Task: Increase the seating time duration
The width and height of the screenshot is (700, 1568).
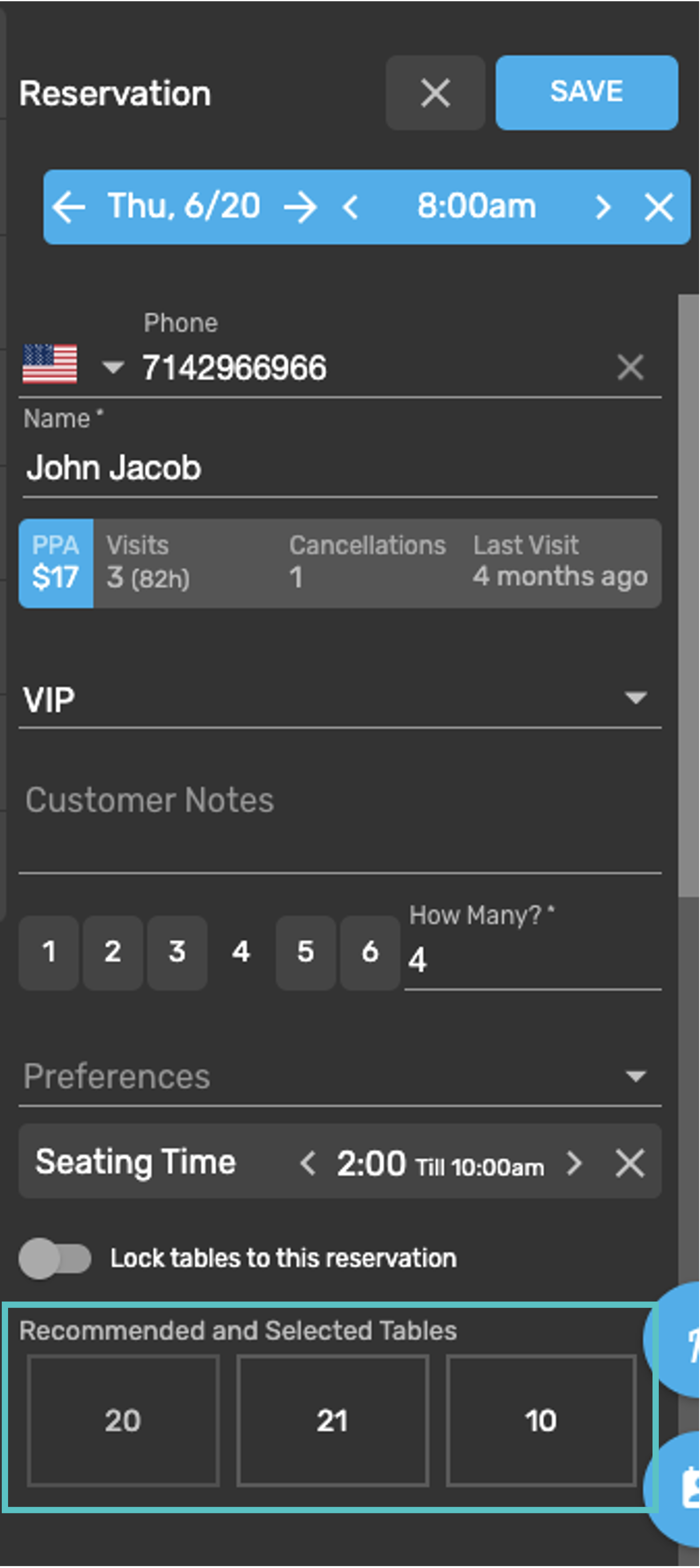Action: (574, 1163)
